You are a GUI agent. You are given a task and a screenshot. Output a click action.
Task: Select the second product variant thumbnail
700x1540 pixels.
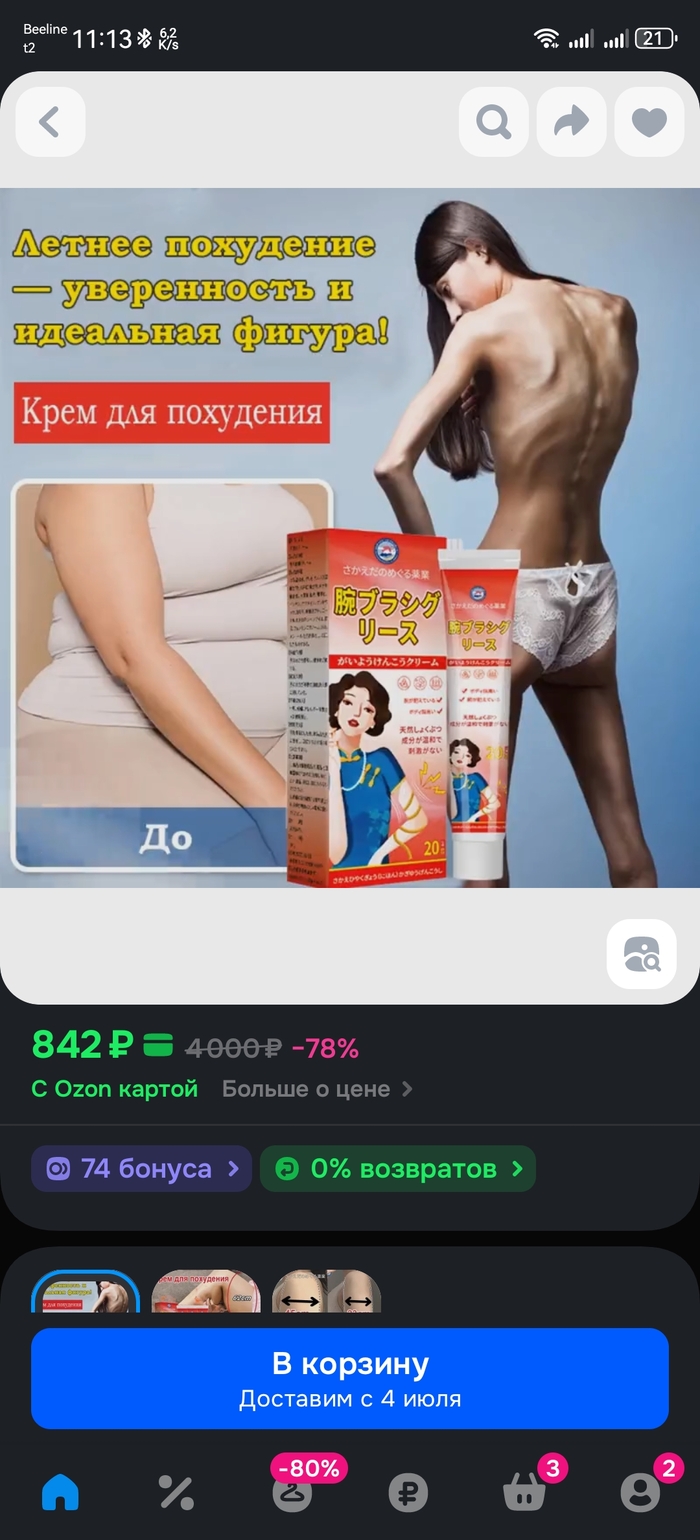click(205, 1292)
